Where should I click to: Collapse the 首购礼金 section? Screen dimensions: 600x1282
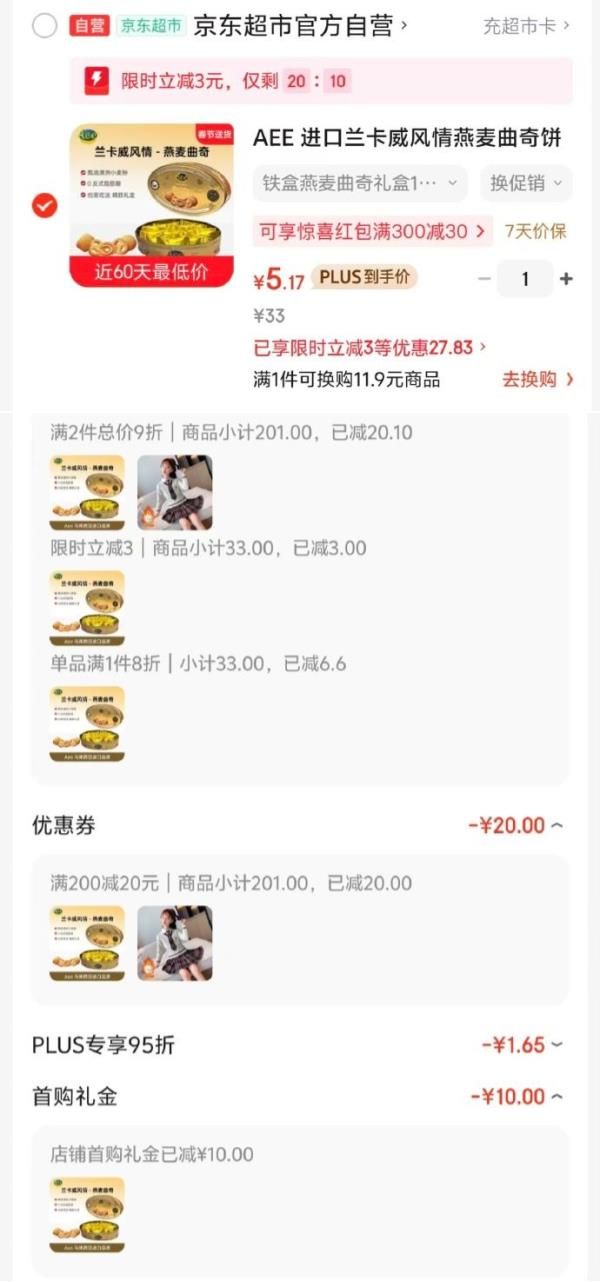[x=556, y=1096]
